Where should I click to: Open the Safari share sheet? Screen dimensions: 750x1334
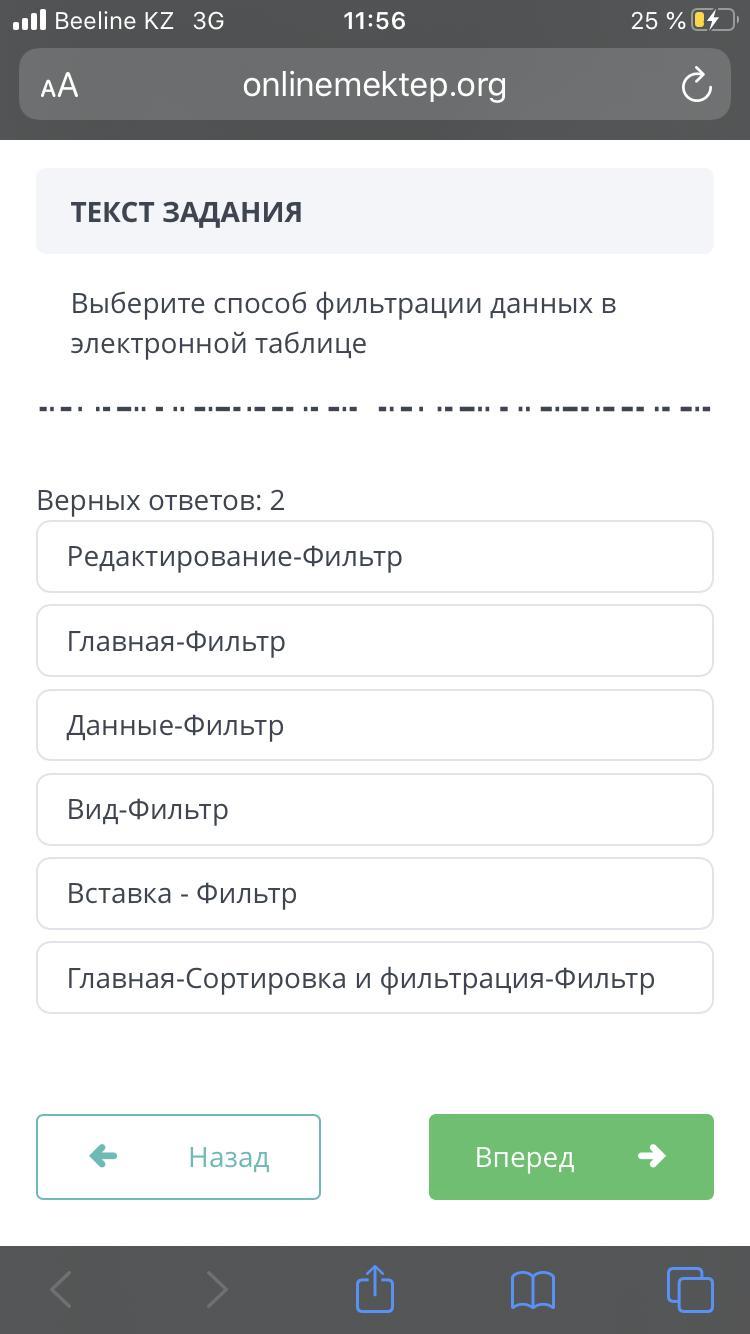point(375,1290)
